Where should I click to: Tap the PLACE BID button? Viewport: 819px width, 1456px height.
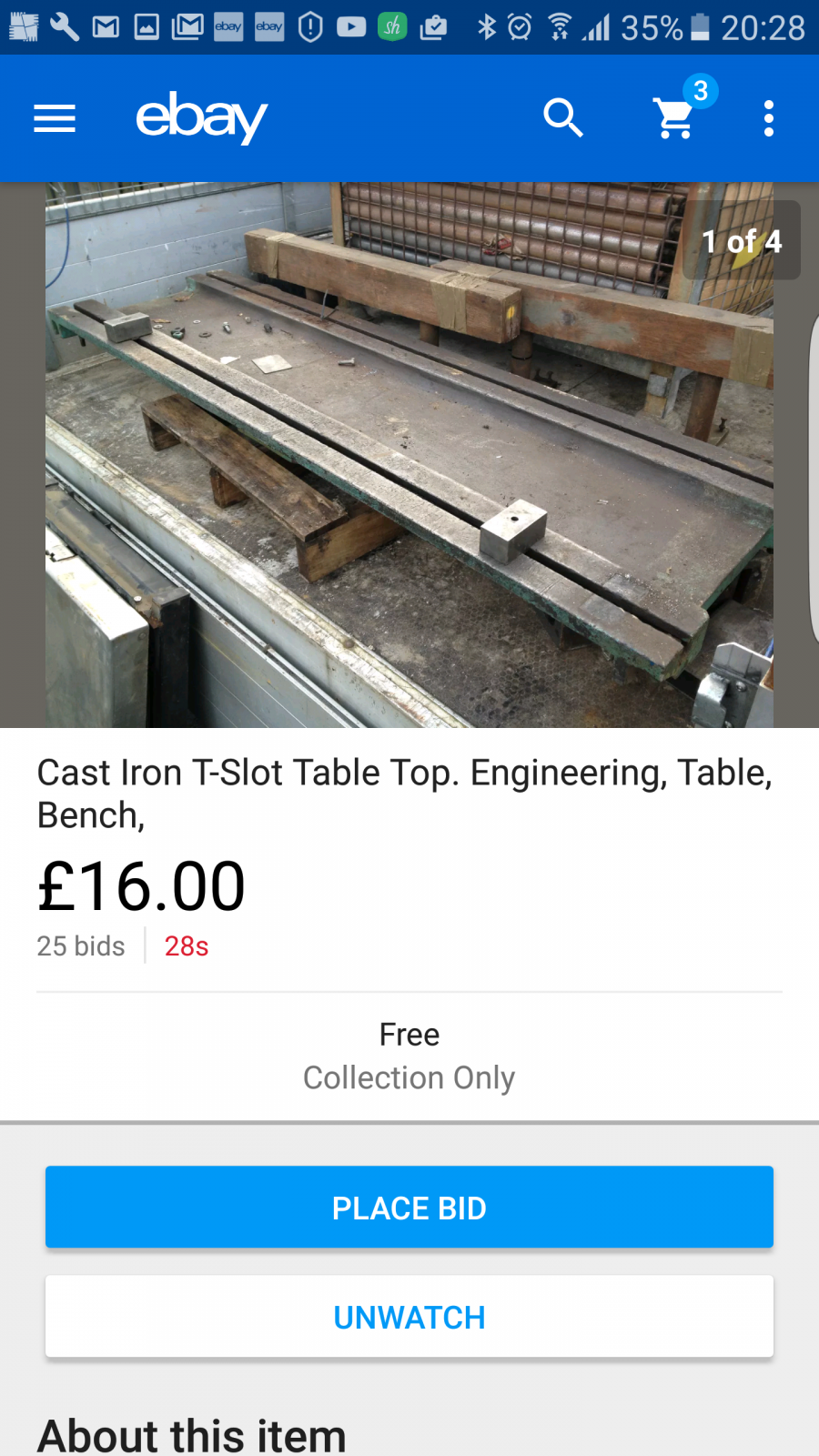coord(409,1207)
